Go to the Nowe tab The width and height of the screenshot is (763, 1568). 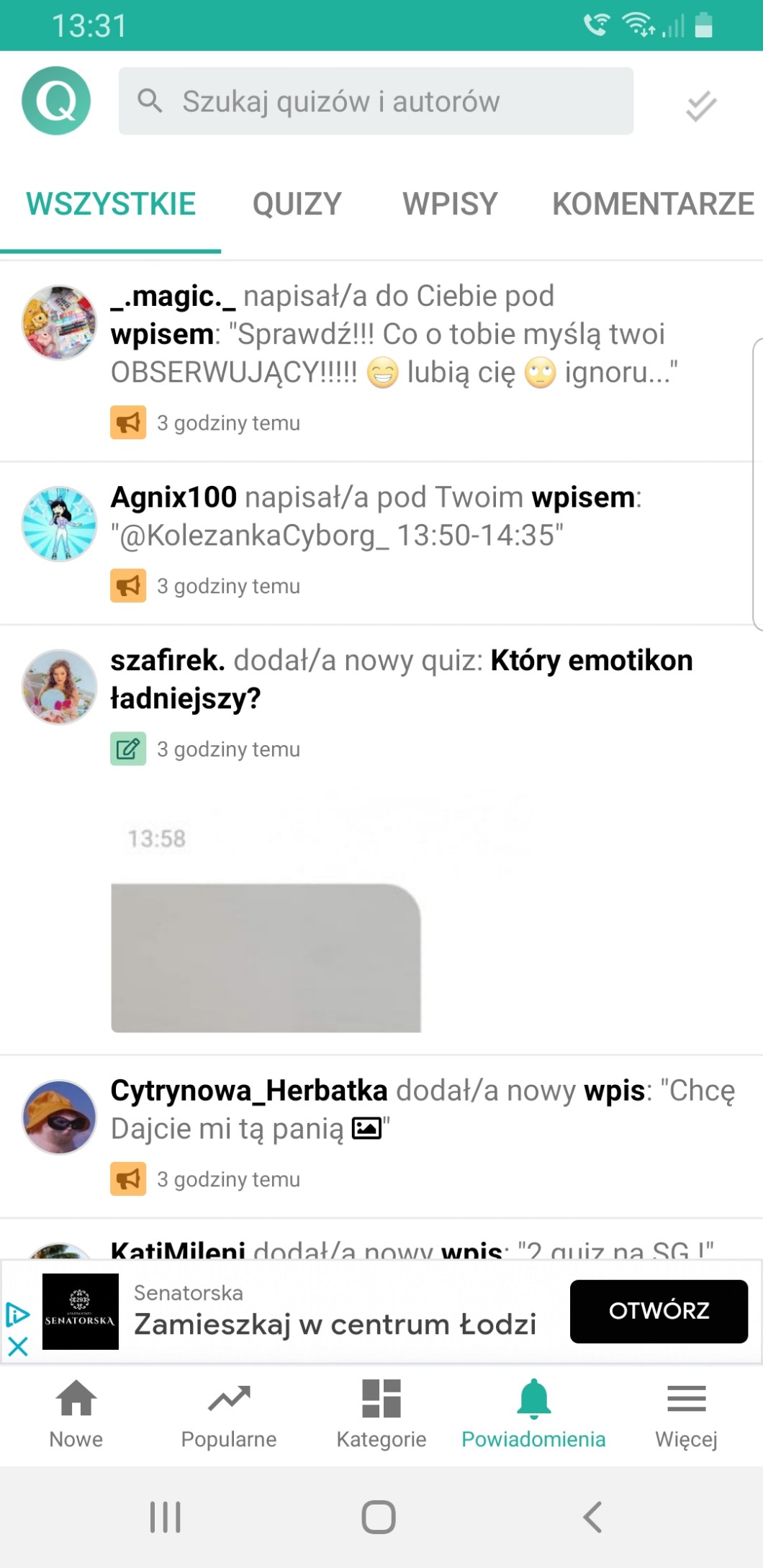(x=76, y=1414)
